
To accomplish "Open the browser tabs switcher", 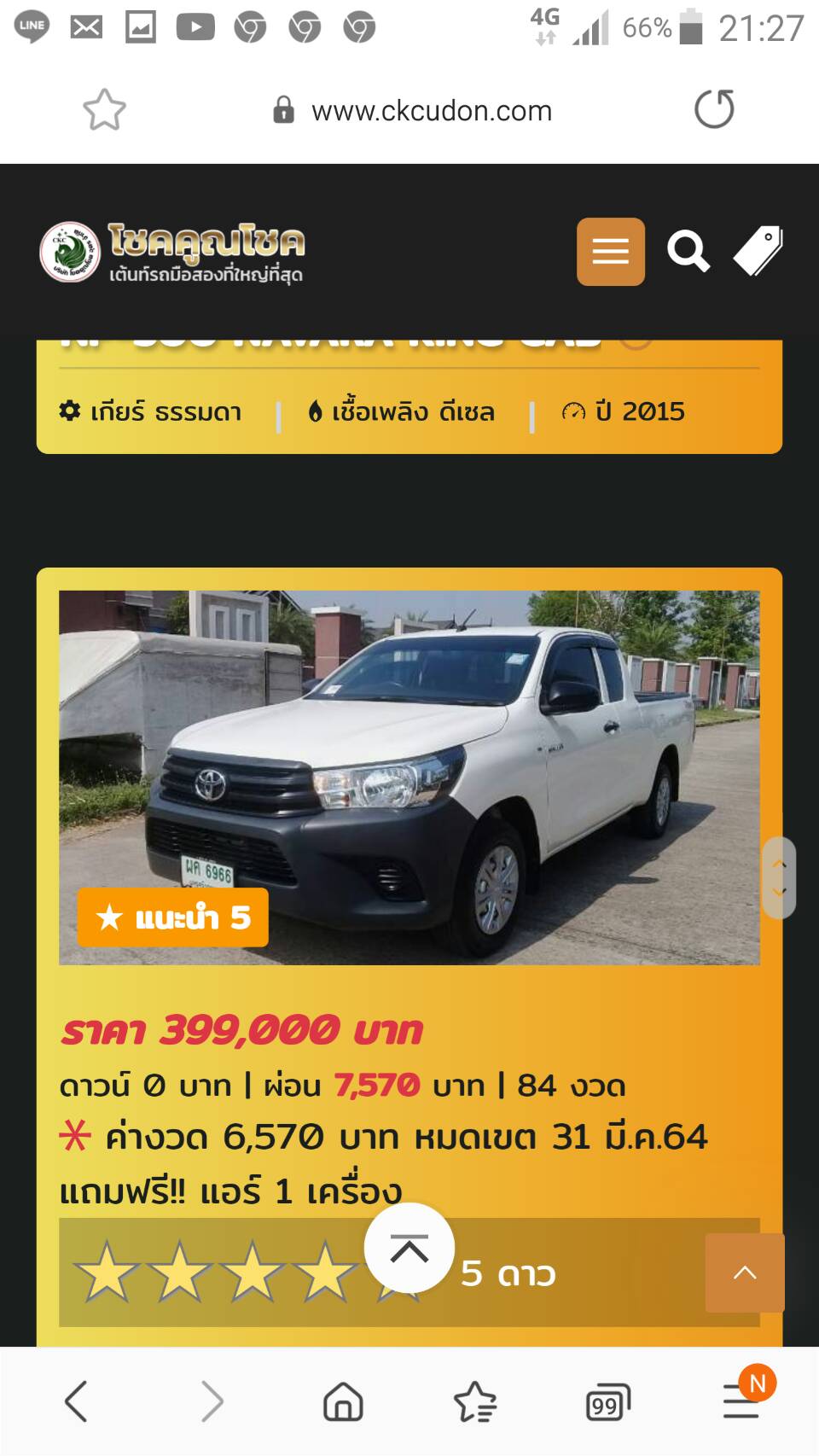I will [x=607, y=1402].
